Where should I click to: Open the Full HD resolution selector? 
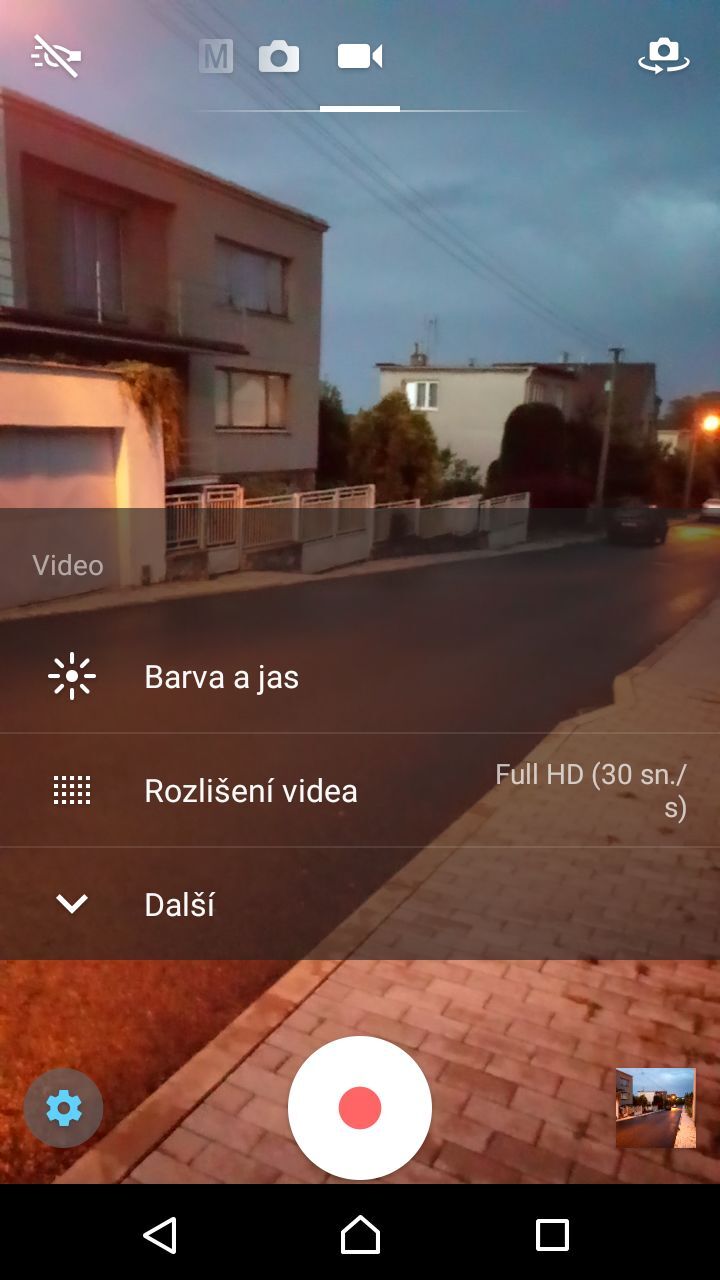(590, 790)
